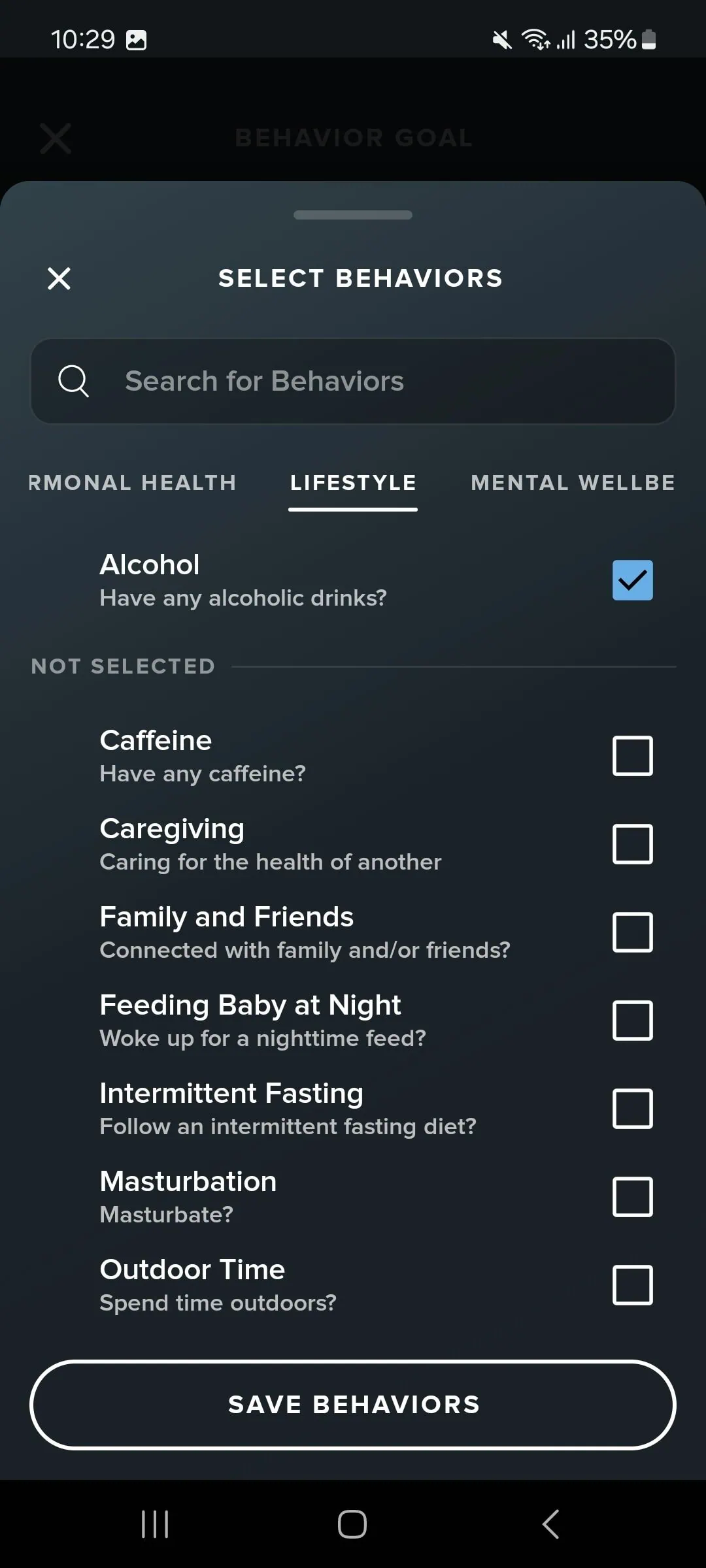Add Outdoor Time to behaviors
Screen dimensions: 706x1568
(632, 1285)
